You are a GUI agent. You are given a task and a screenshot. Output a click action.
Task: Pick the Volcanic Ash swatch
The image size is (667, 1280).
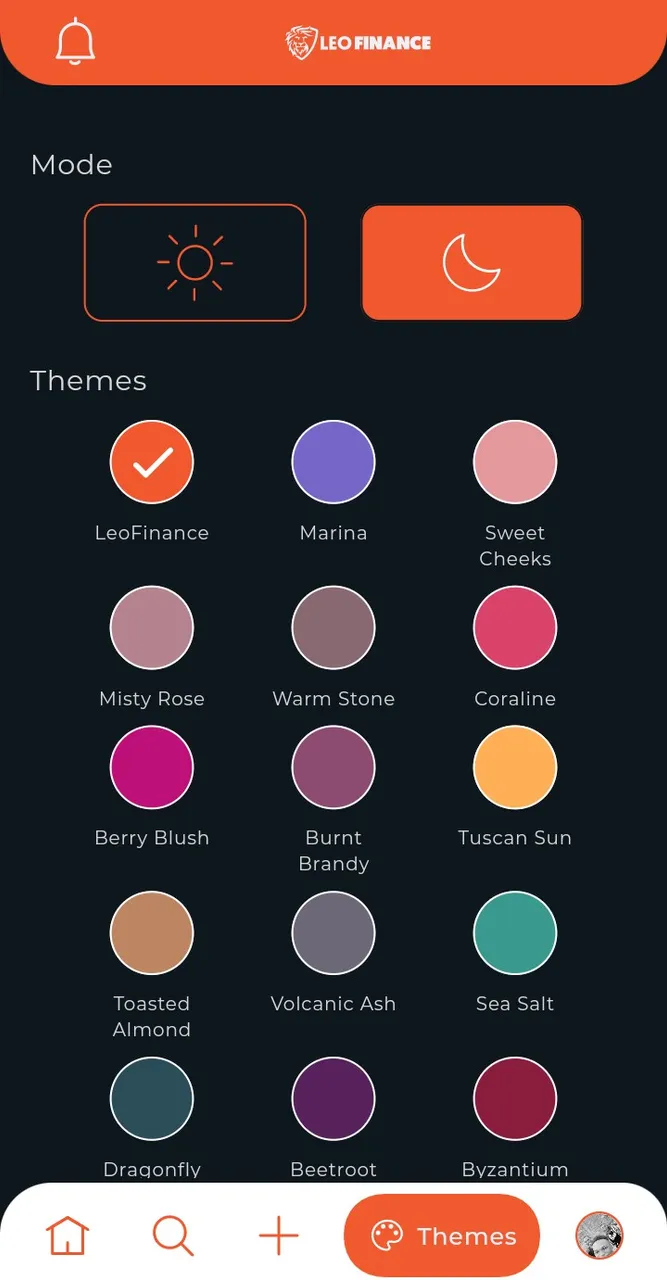click(334, 933)
